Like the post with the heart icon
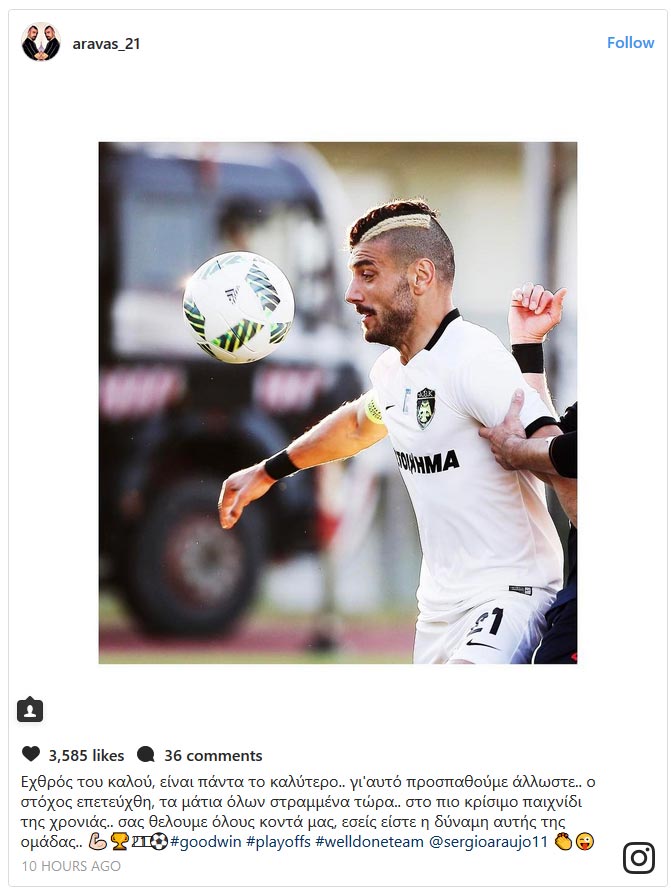The image size is (671, 889). click(31, 755)
